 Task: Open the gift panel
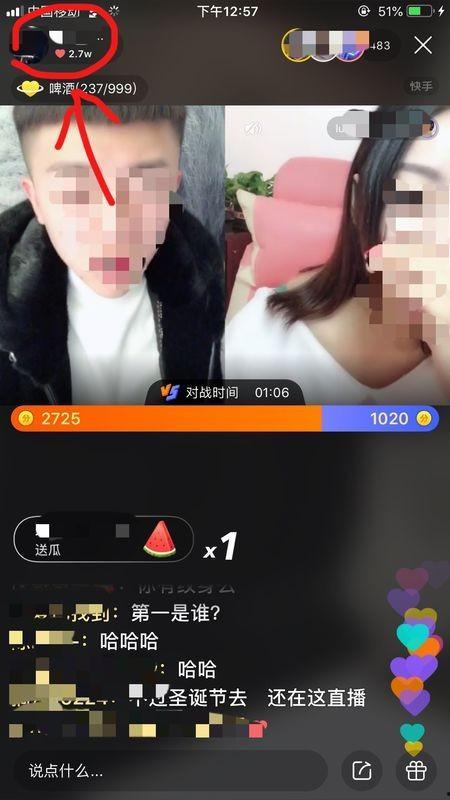pyautogui.click(x=416, y=770)
